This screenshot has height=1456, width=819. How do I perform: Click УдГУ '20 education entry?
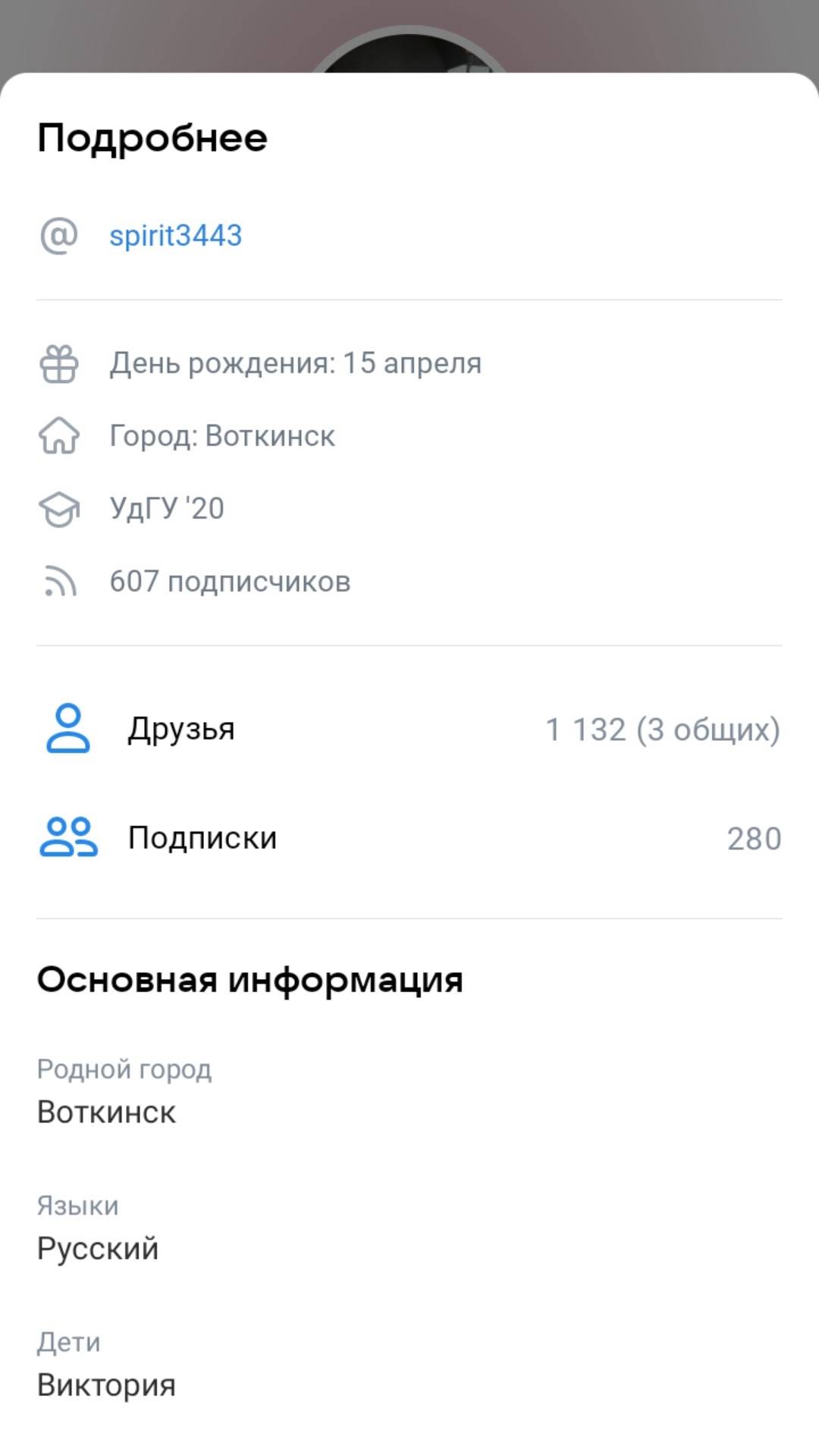tap(167, 508)
